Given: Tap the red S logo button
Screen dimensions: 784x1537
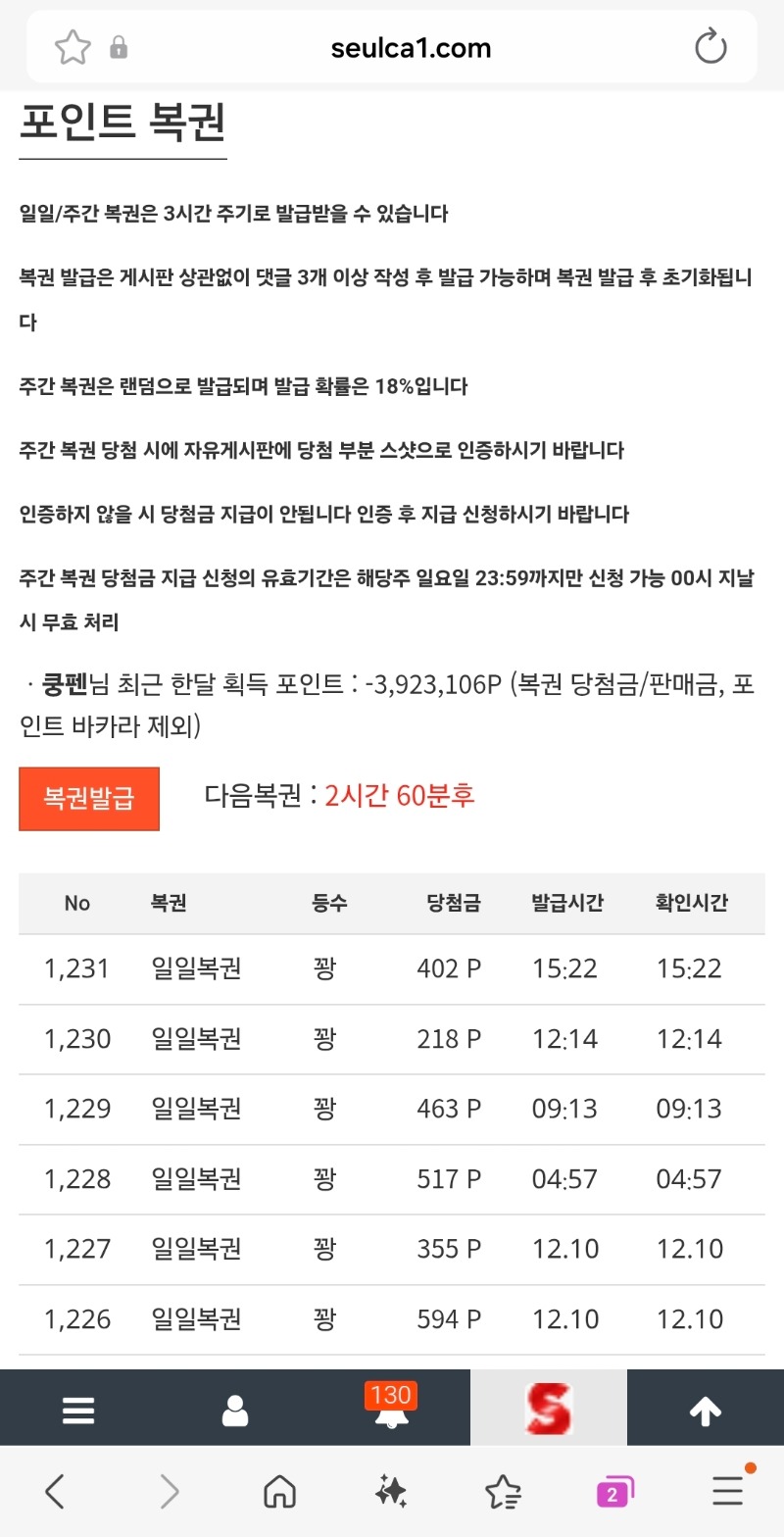Looking at the screenshot, I should click(549, 1409).
